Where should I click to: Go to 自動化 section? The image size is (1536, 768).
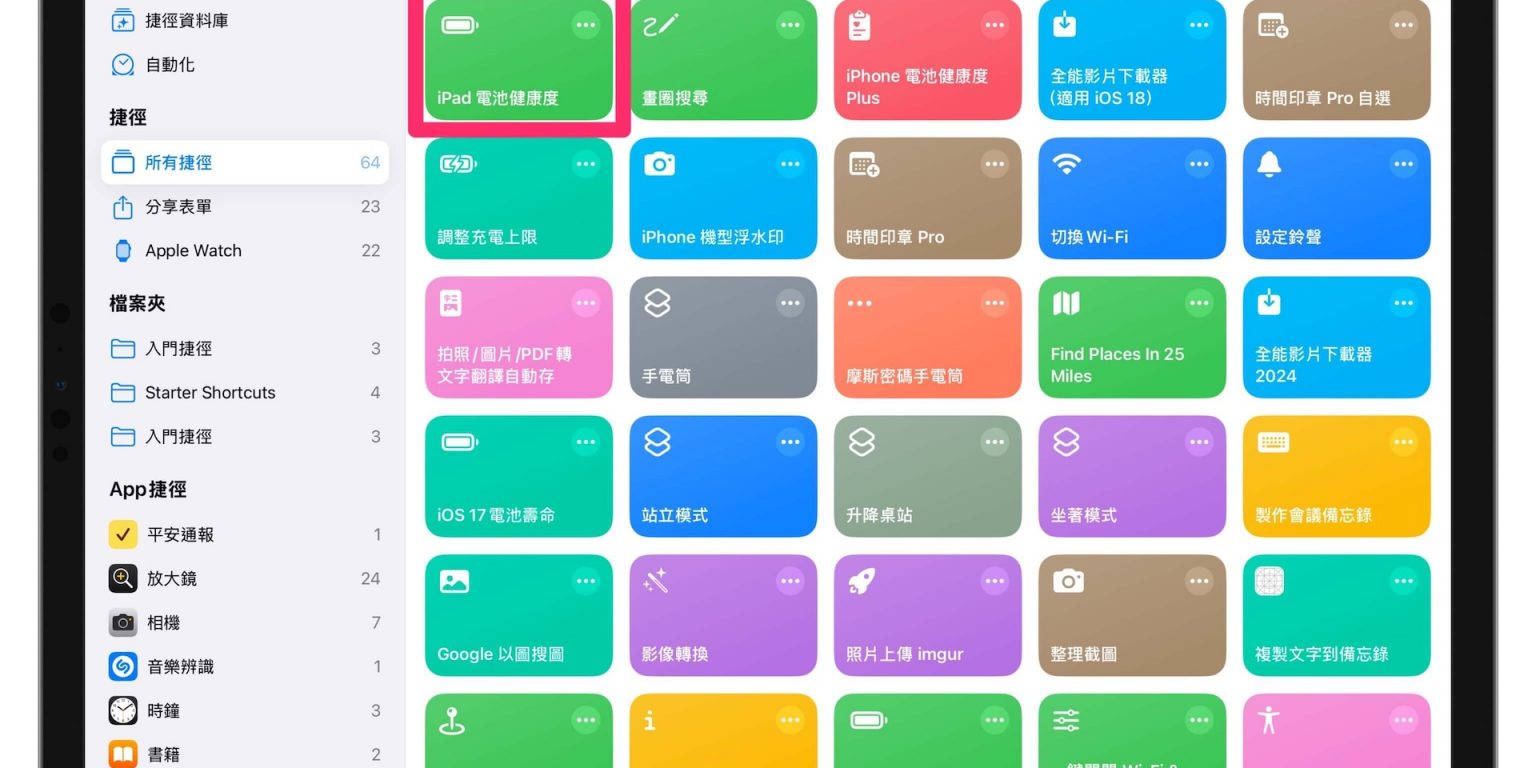tap(170, 64)
